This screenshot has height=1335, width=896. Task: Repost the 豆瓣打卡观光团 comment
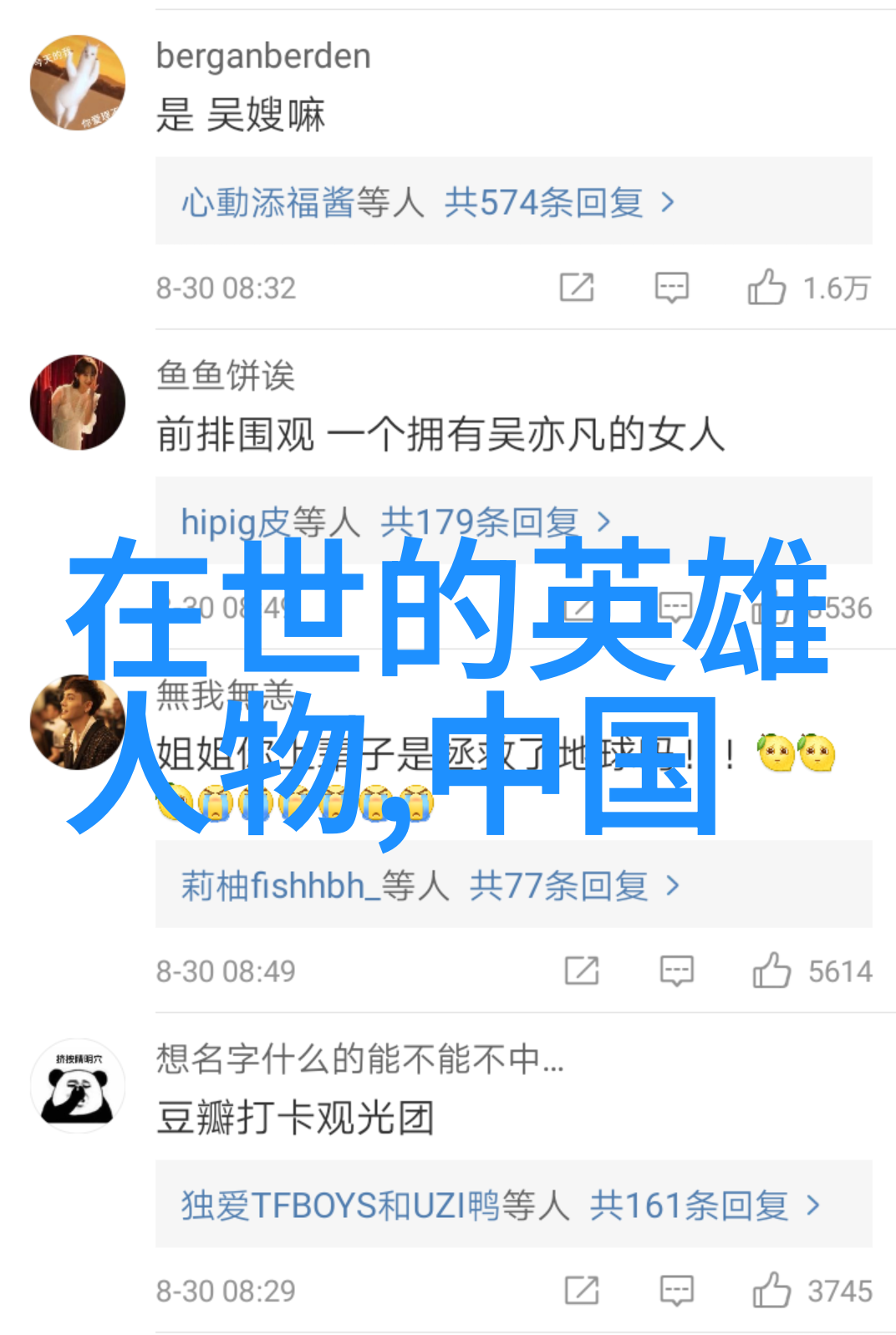pos(582,1291)
